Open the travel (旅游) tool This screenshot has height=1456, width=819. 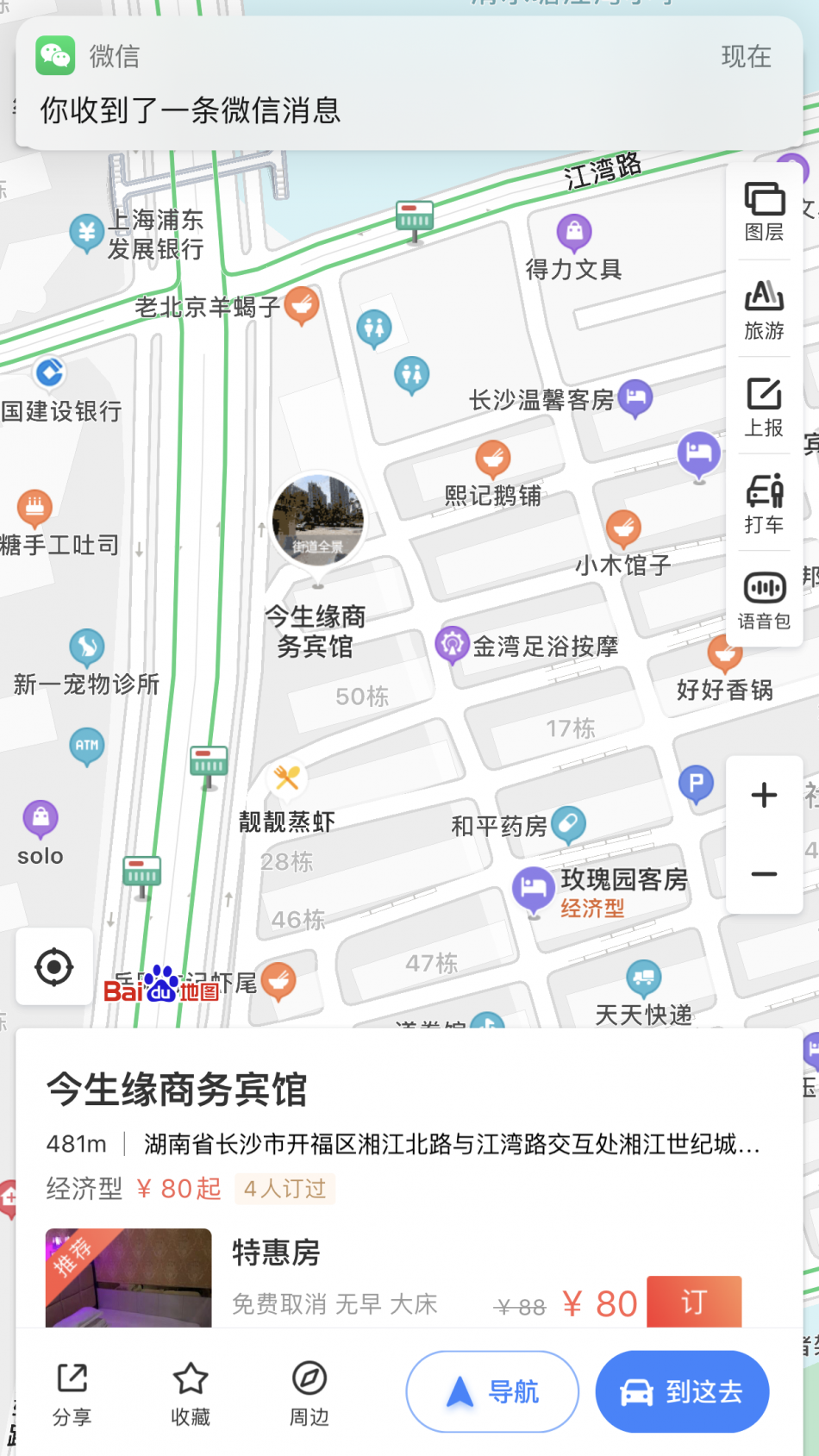pos(764,309)
